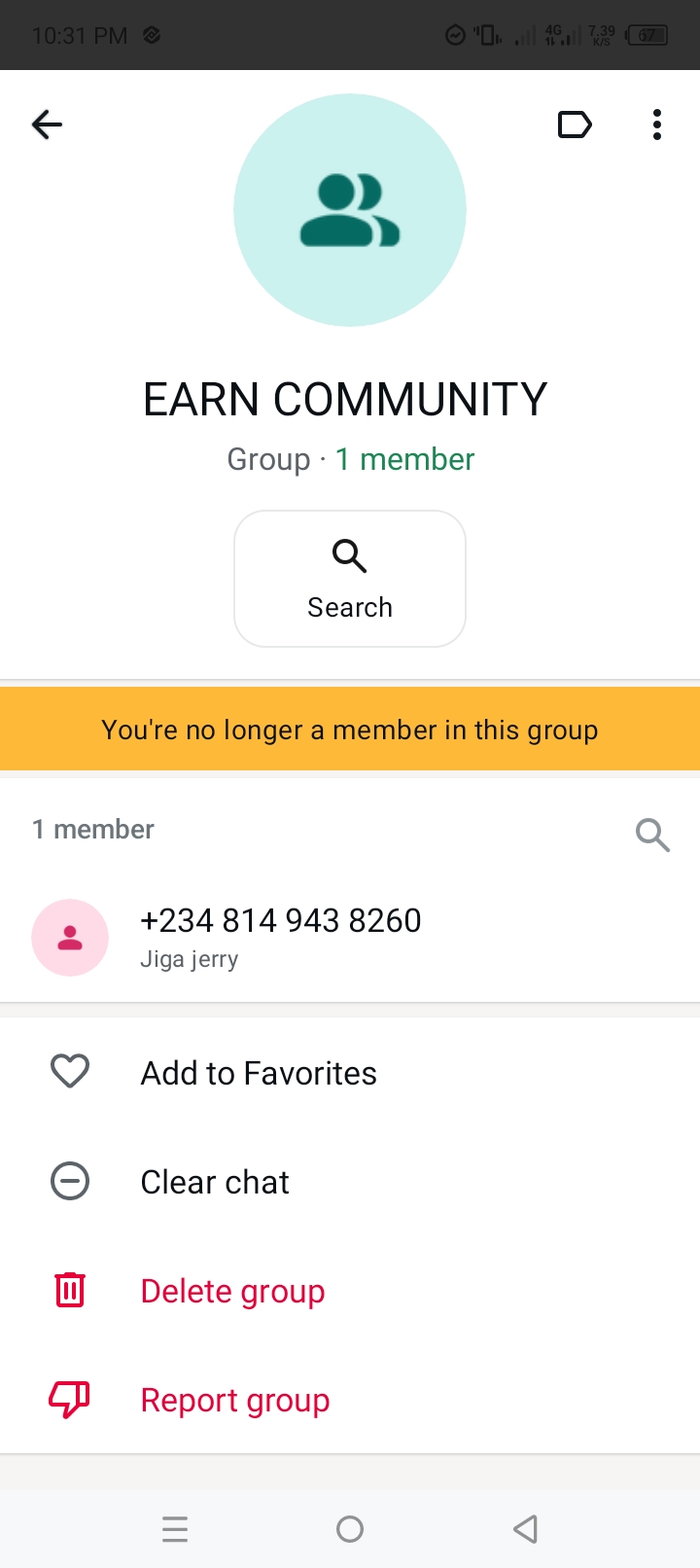Go to the system home screen
The width and height of the screenshot is (700, 1568).
[x=350, y=1529]
